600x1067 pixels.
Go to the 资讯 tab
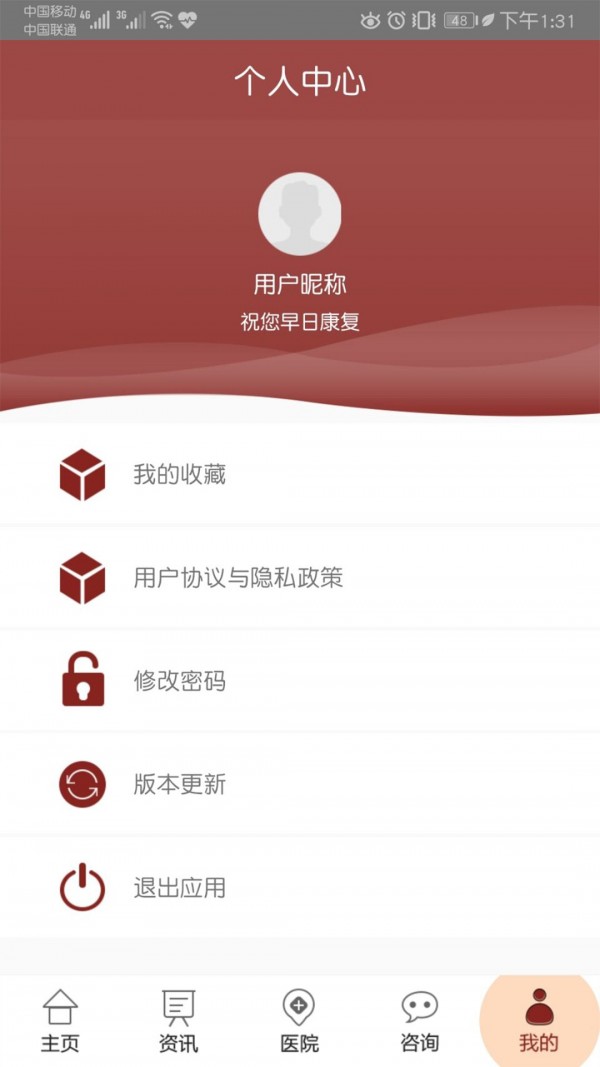pos(179,1020)
